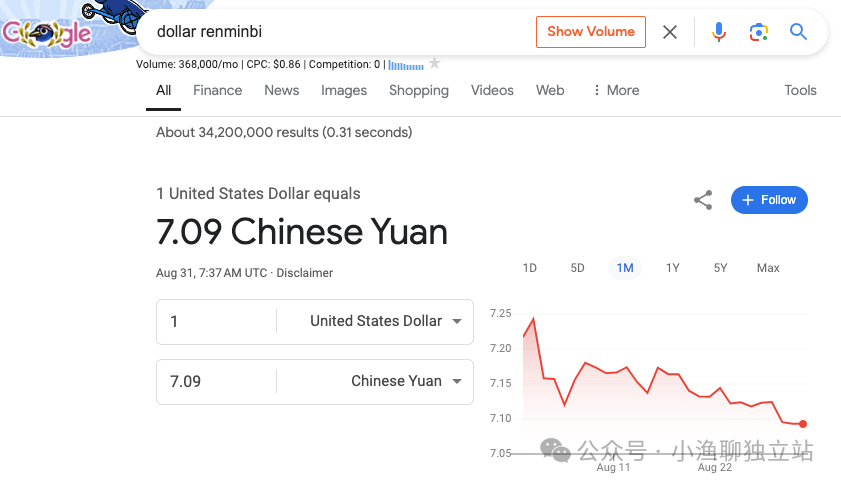The width and height of the screenshot is (841, 485).
Task: Switch to the Shopping tab
Action: coord(418,90)
